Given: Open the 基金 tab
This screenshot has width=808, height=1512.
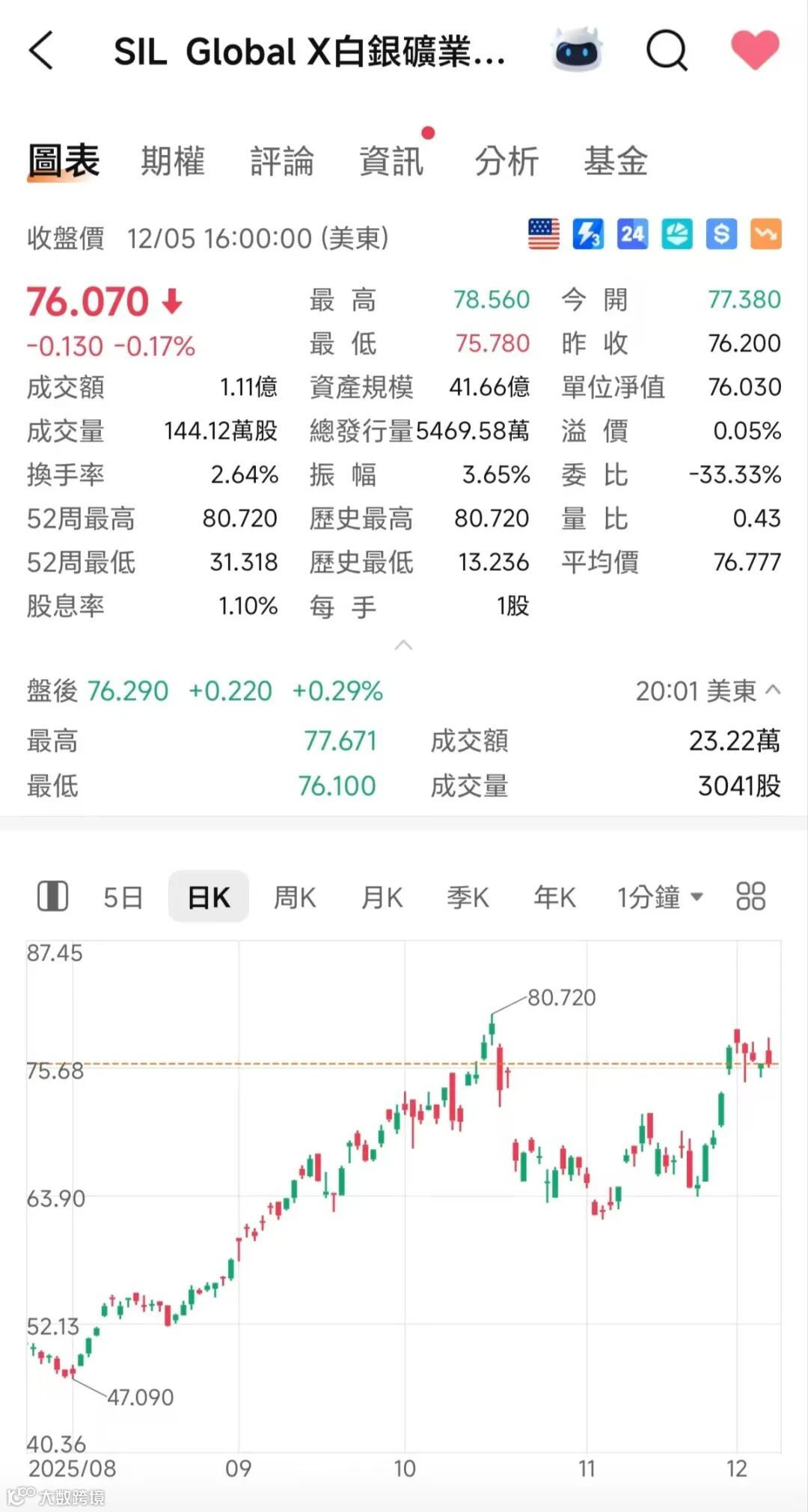Looking at the screenshot, I should (x=615, y=161).
